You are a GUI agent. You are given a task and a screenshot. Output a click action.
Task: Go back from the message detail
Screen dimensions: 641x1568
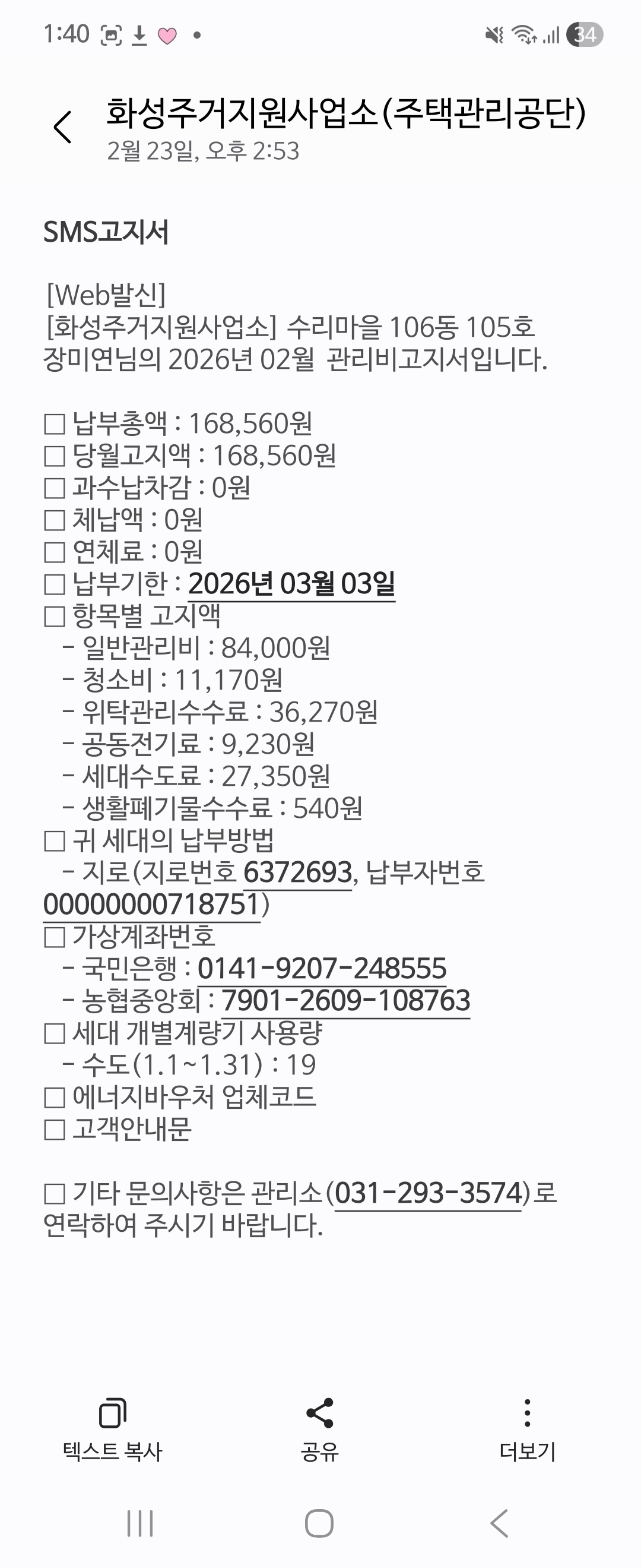point(63,127)
